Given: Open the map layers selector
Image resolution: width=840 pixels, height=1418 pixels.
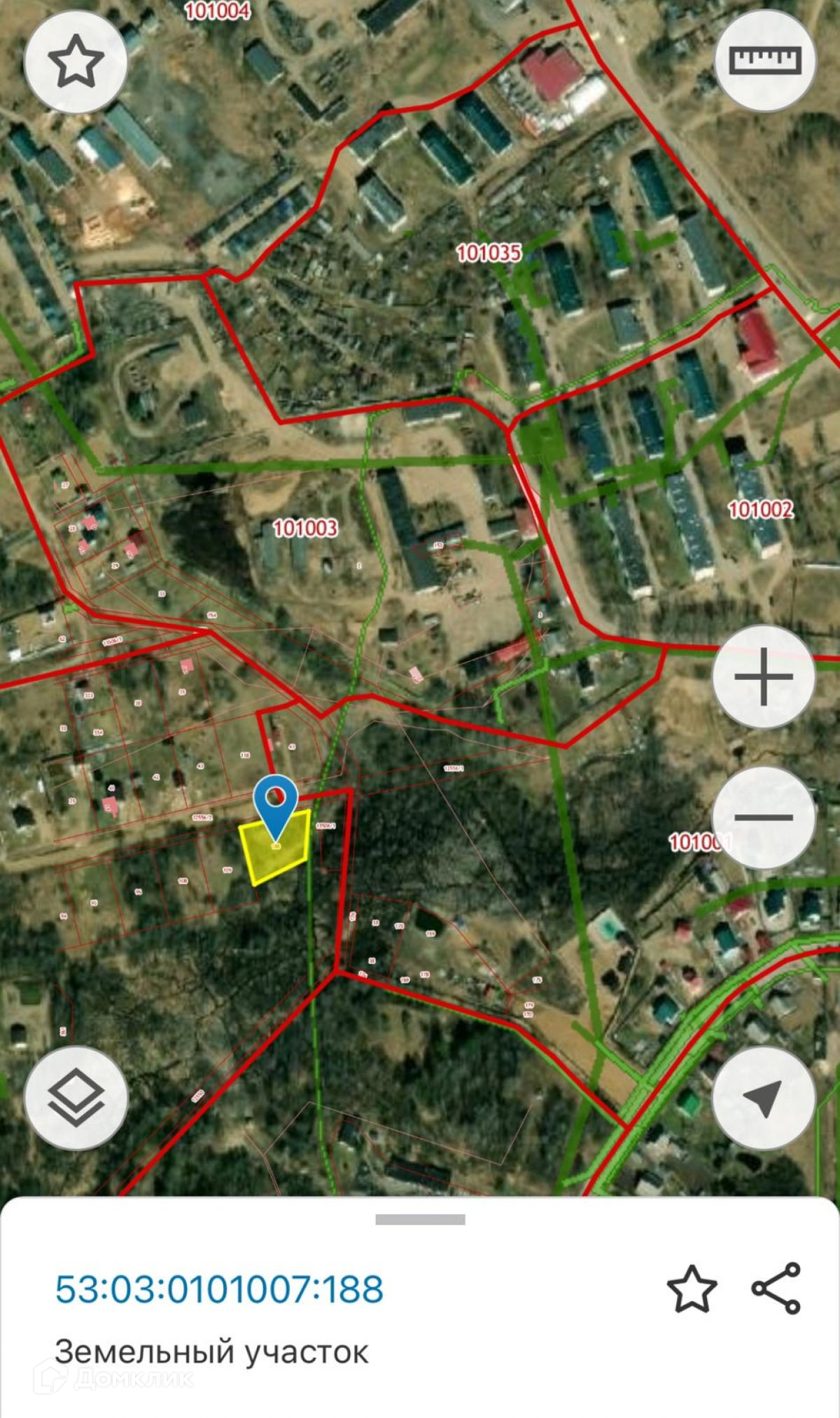Looking at the screenshot, I should click(x=76, y=1097).
